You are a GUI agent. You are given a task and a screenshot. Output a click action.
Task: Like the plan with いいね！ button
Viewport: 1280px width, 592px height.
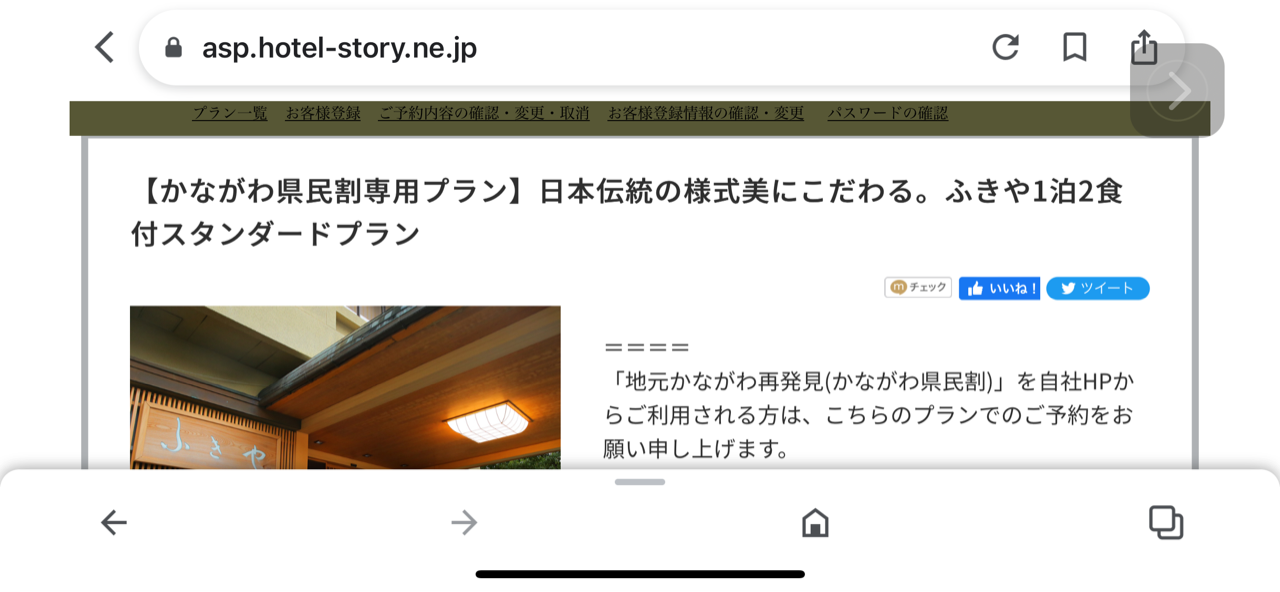(x=999, y=288)
